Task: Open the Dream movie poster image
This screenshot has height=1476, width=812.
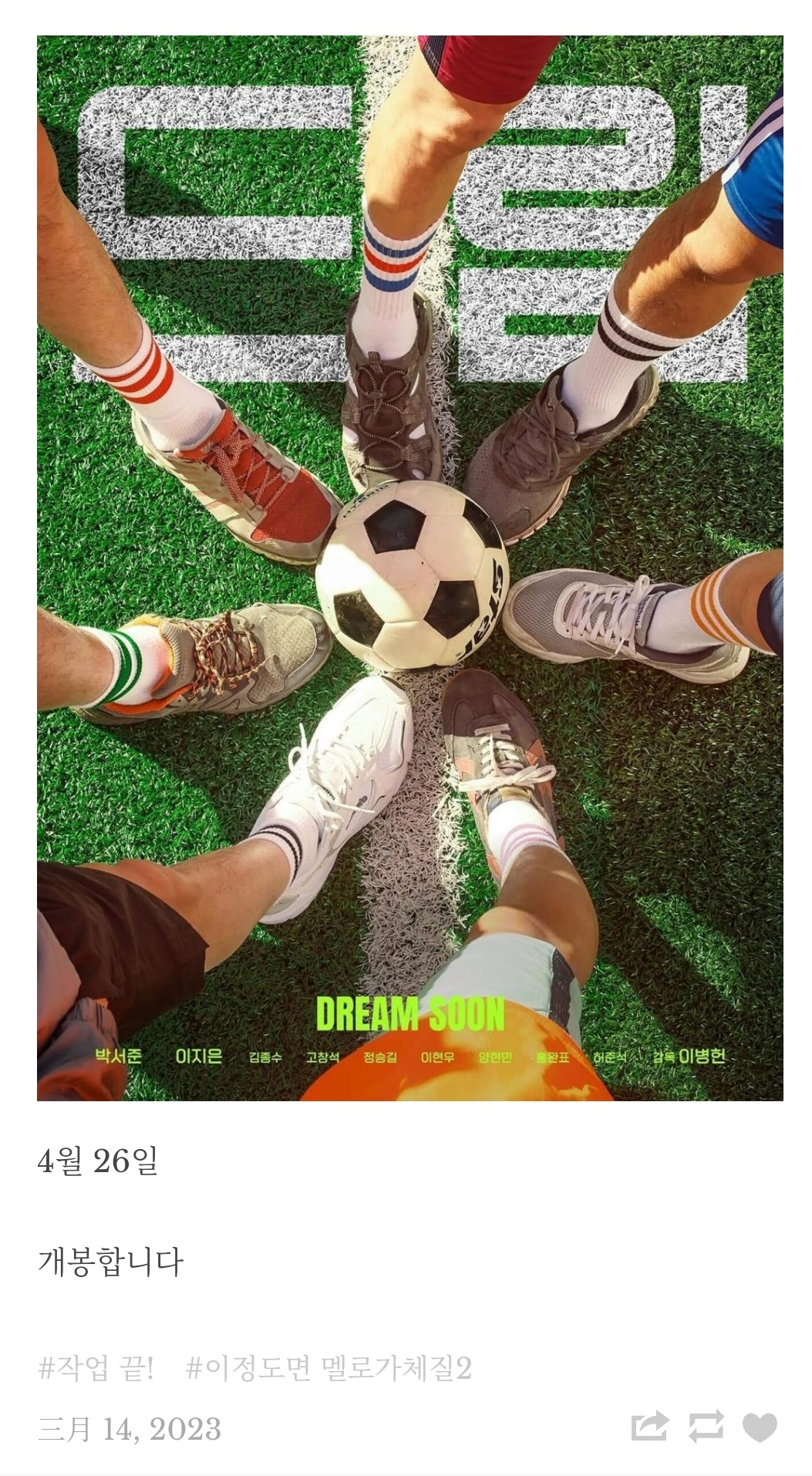Action: [409, 568]
